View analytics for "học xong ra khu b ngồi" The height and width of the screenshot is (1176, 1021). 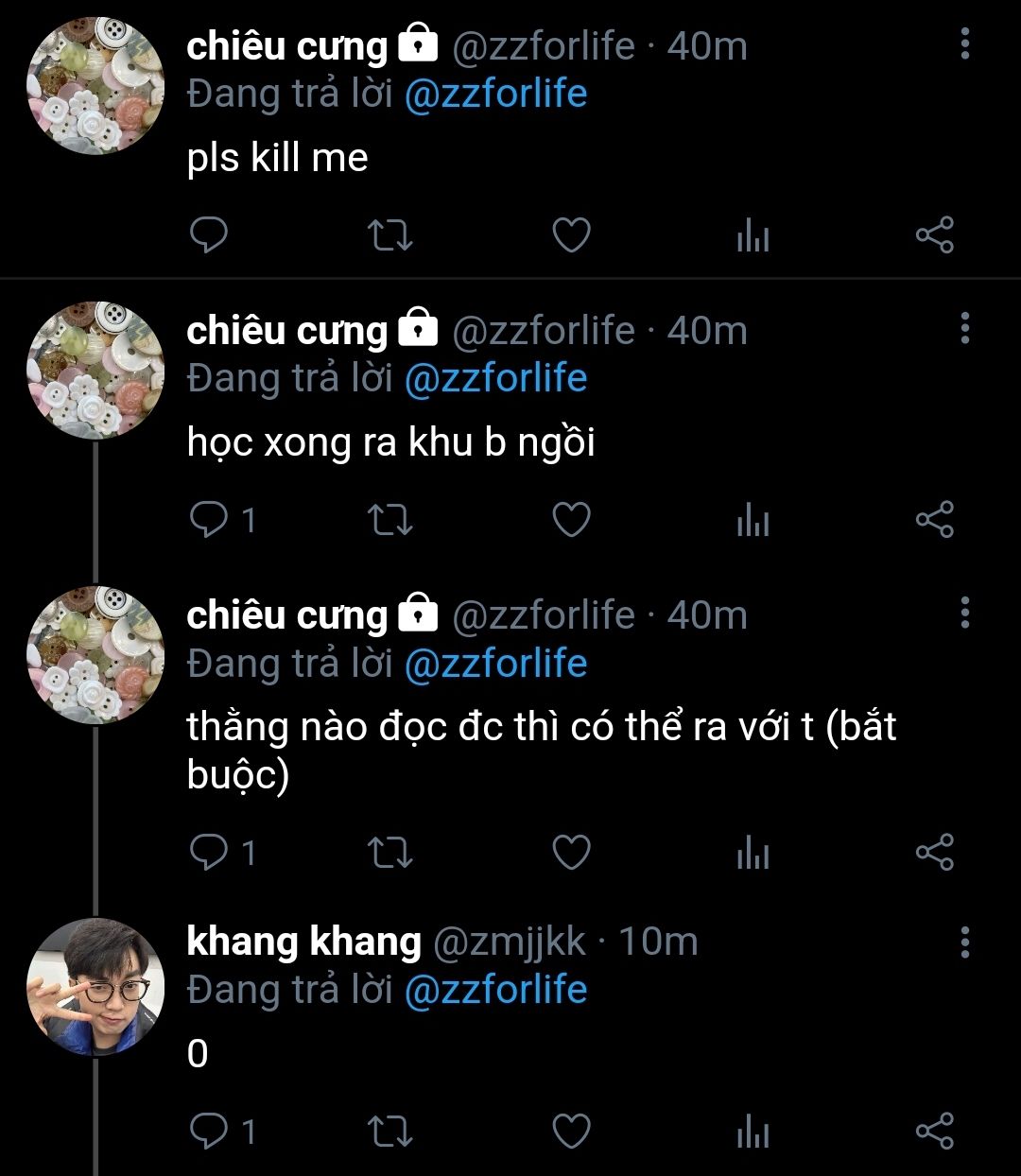(753, 520)
